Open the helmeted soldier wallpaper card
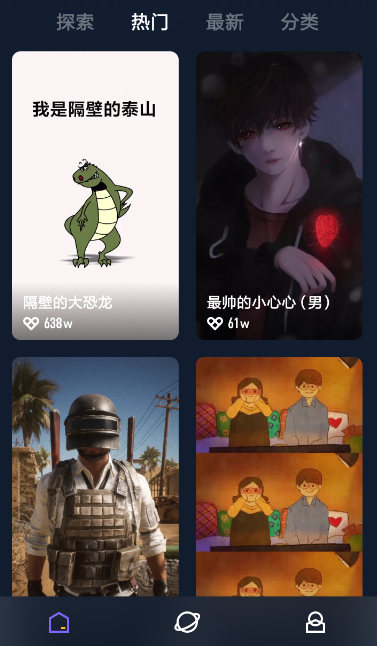This screenshot has width=377, height=646. 95,476
